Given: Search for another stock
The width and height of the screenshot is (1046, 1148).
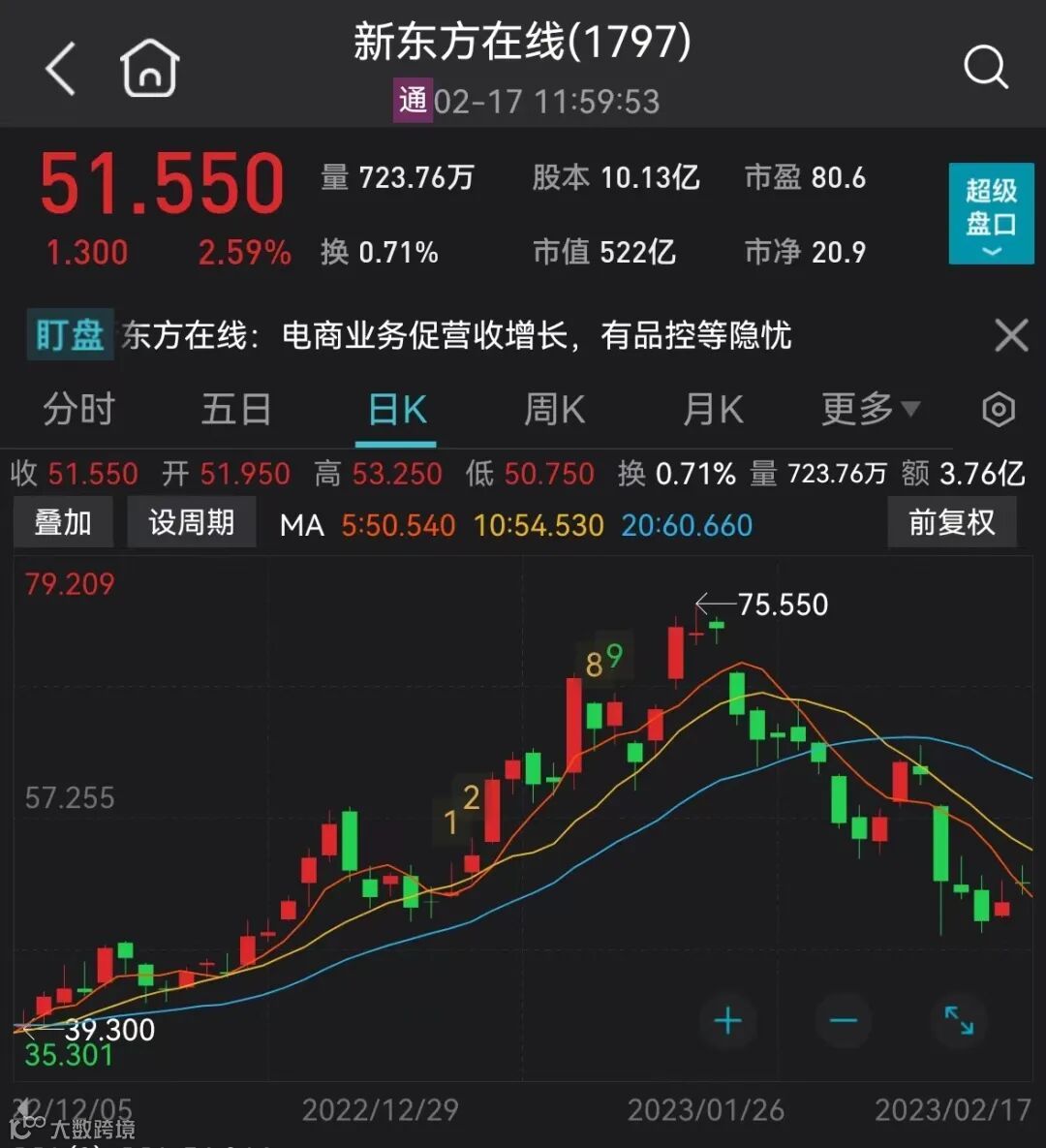Looking at the screenshot, I should [986, 69].
